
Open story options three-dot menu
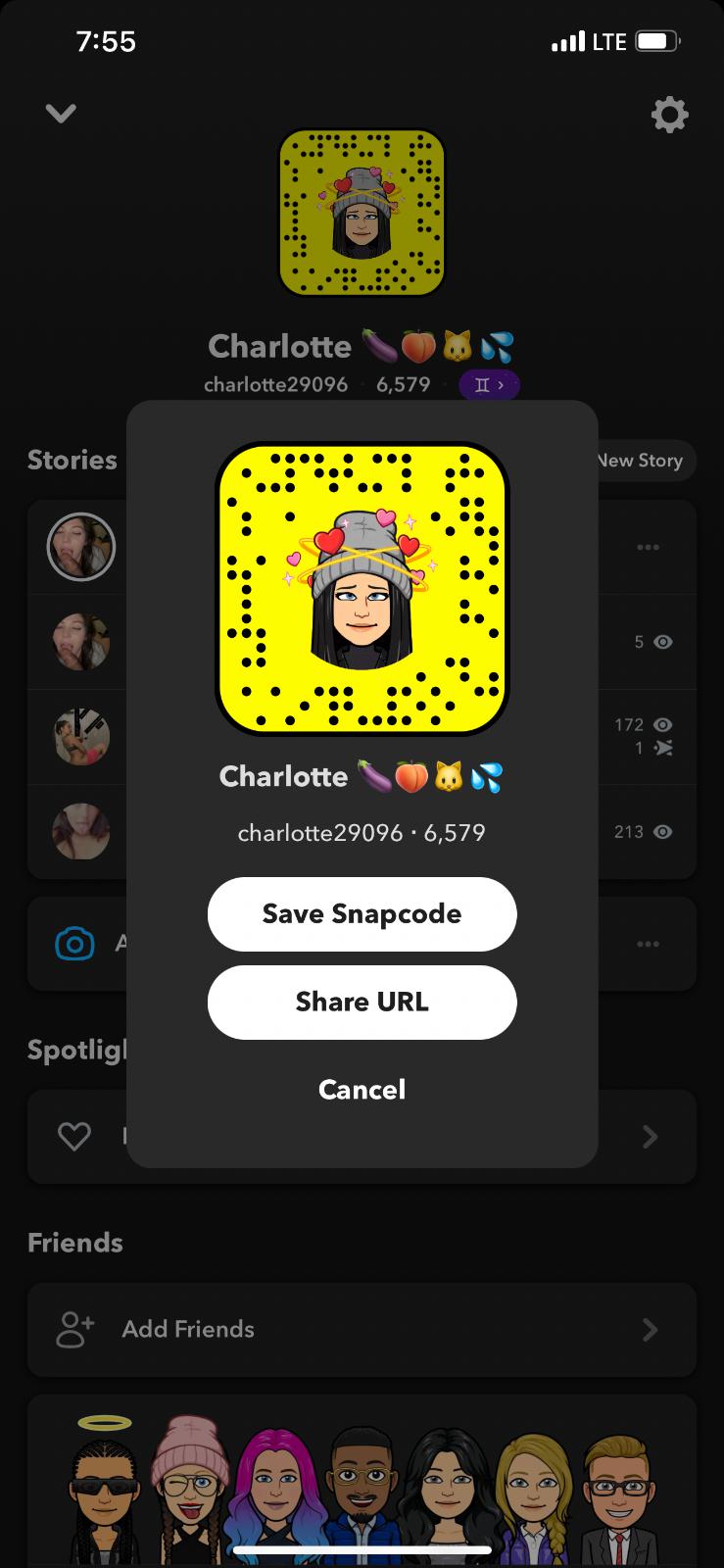(x=648, y=547)
